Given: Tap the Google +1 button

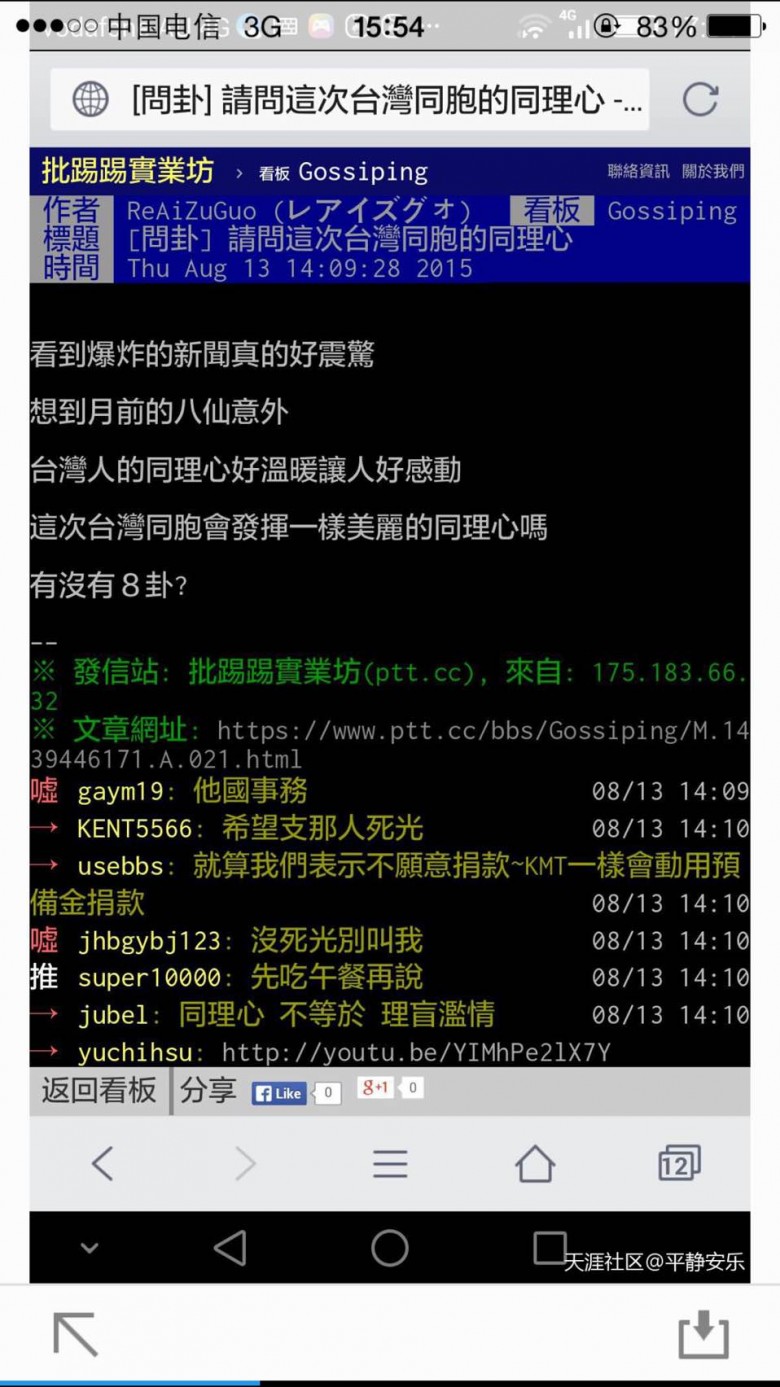Looking at the screenshot, I should pyautogui.click(x=375, y=1088).
